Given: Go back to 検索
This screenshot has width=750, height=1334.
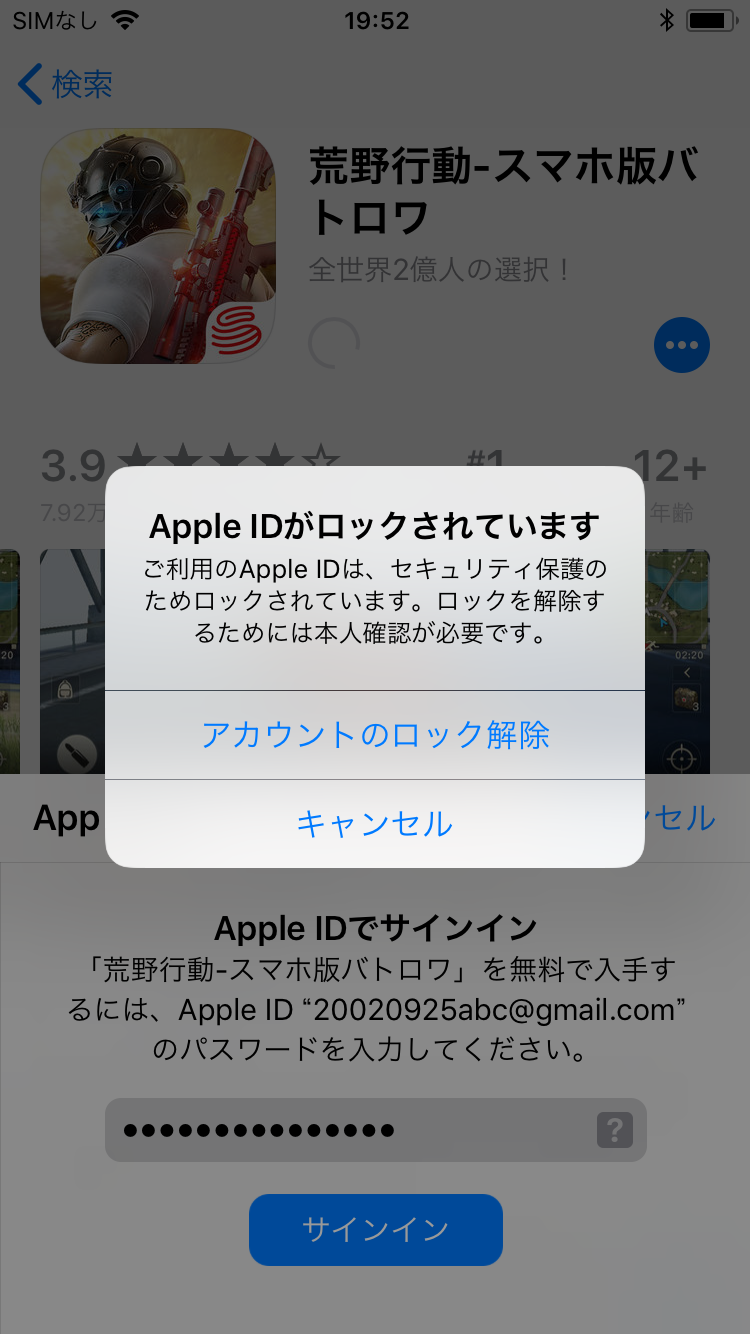Looking at the screenshot, I should tap(66, 85).
